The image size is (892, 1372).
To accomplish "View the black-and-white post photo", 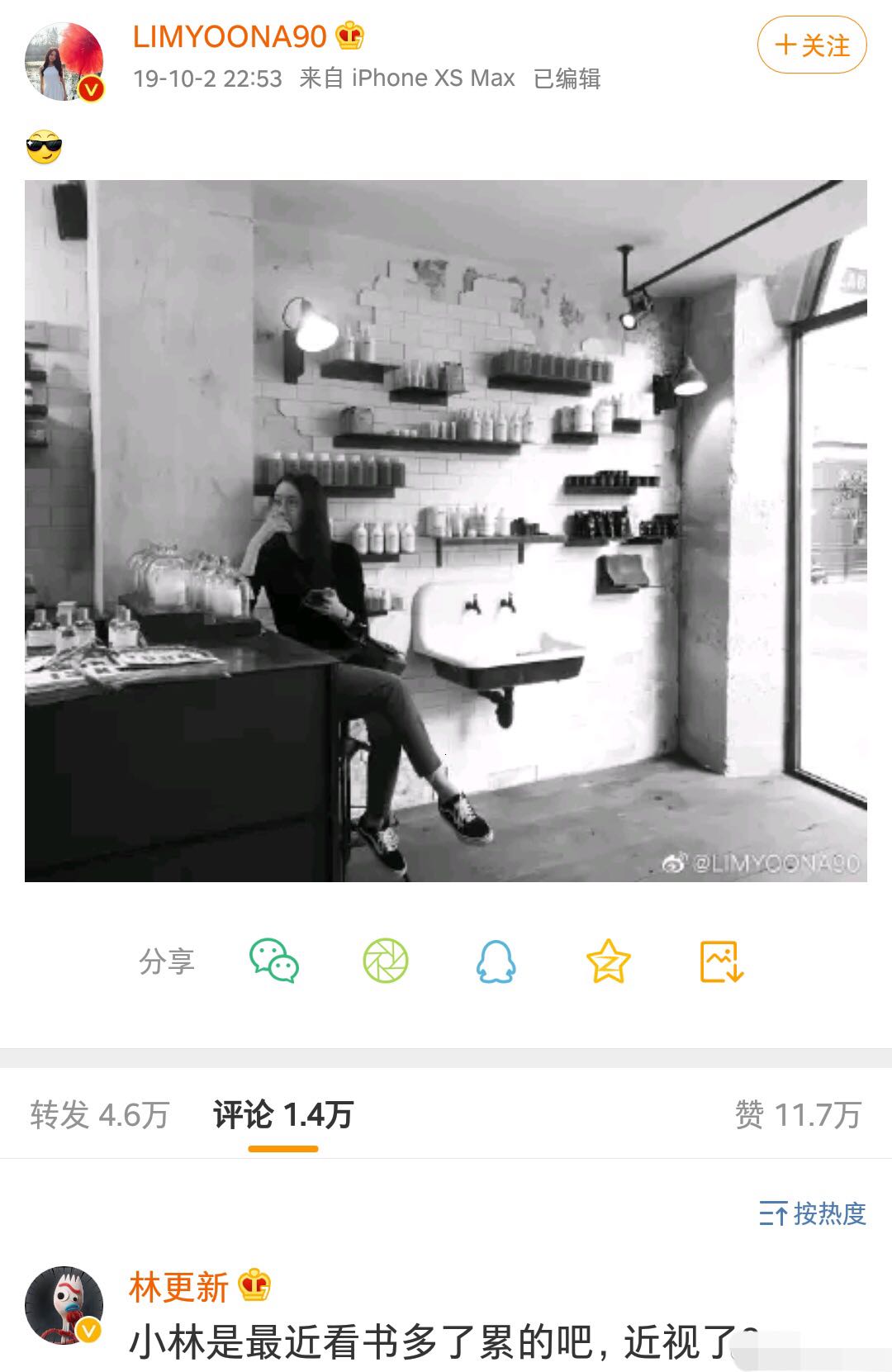I will tap(446, 530).
